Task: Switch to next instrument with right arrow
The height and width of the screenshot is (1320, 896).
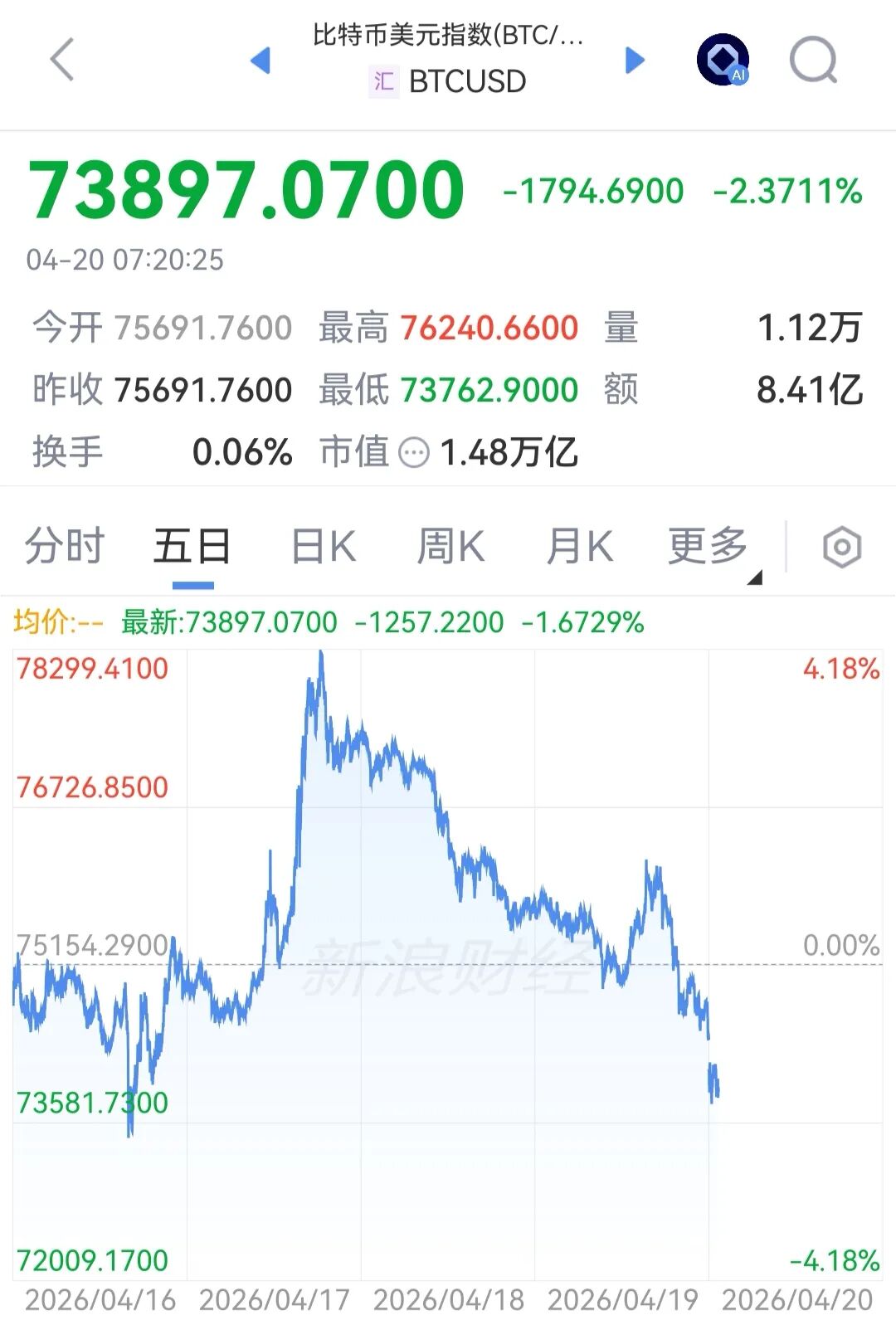Action: (x=633, y=59)
